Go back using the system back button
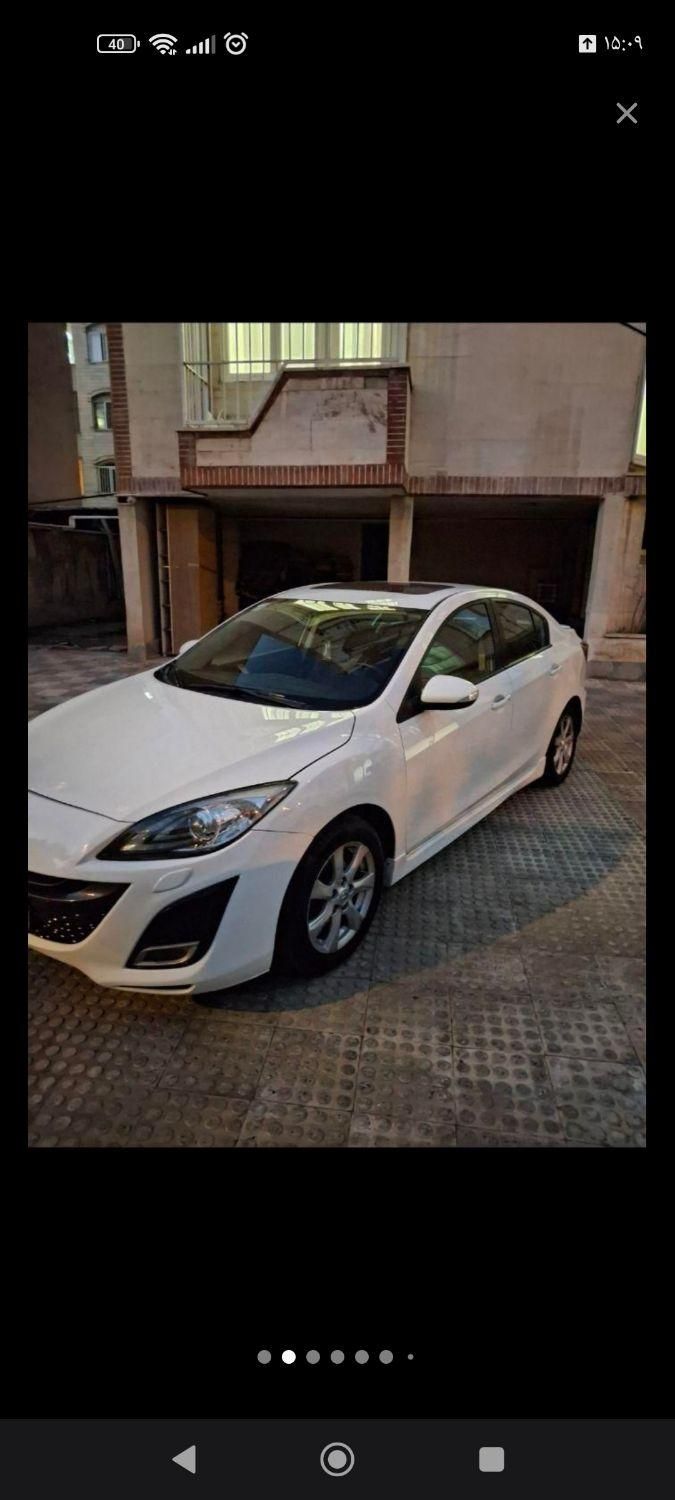Image resolution: width=675 pixels, height=1500 pixels. 184,1459
